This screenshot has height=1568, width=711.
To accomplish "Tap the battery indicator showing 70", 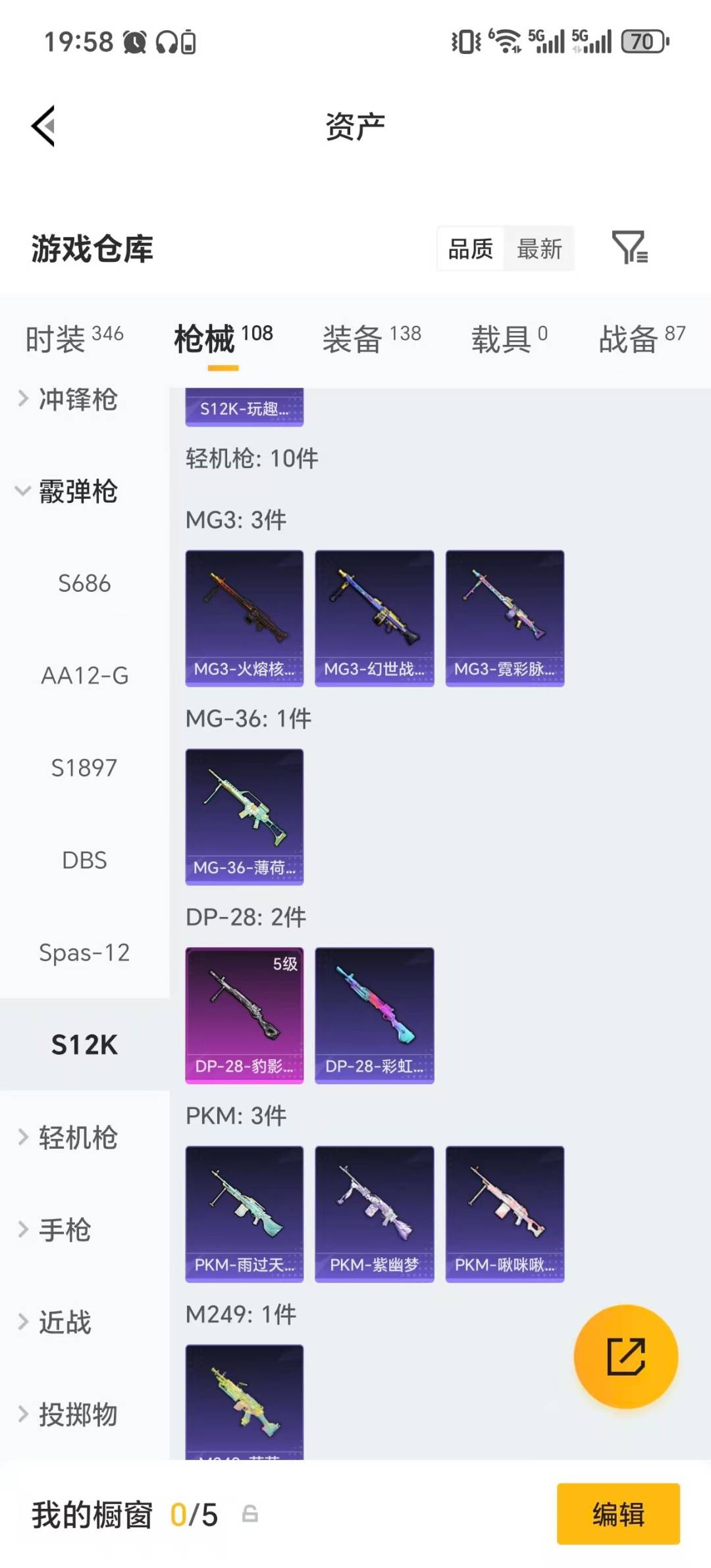I will pyautogui.click(x=642, y=41).
